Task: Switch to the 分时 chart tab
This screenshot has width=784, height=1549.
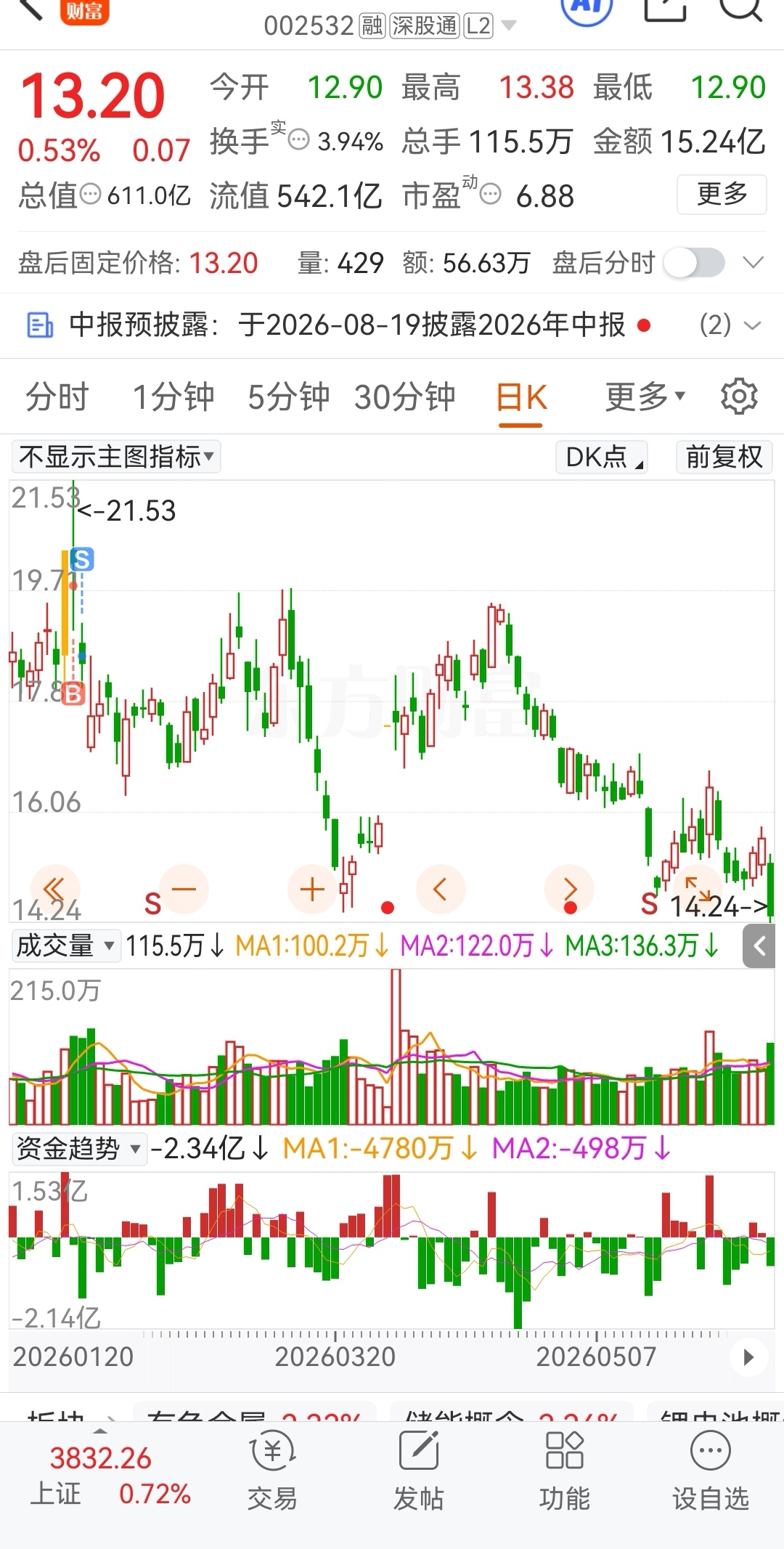Action: [x=57, y=397]
